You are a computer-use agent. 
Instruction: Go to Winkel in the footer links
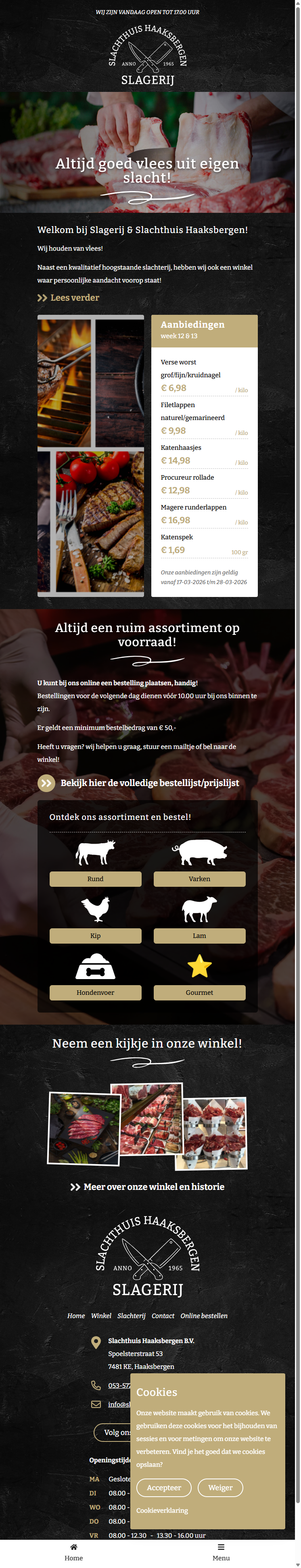click(101, 1315)
